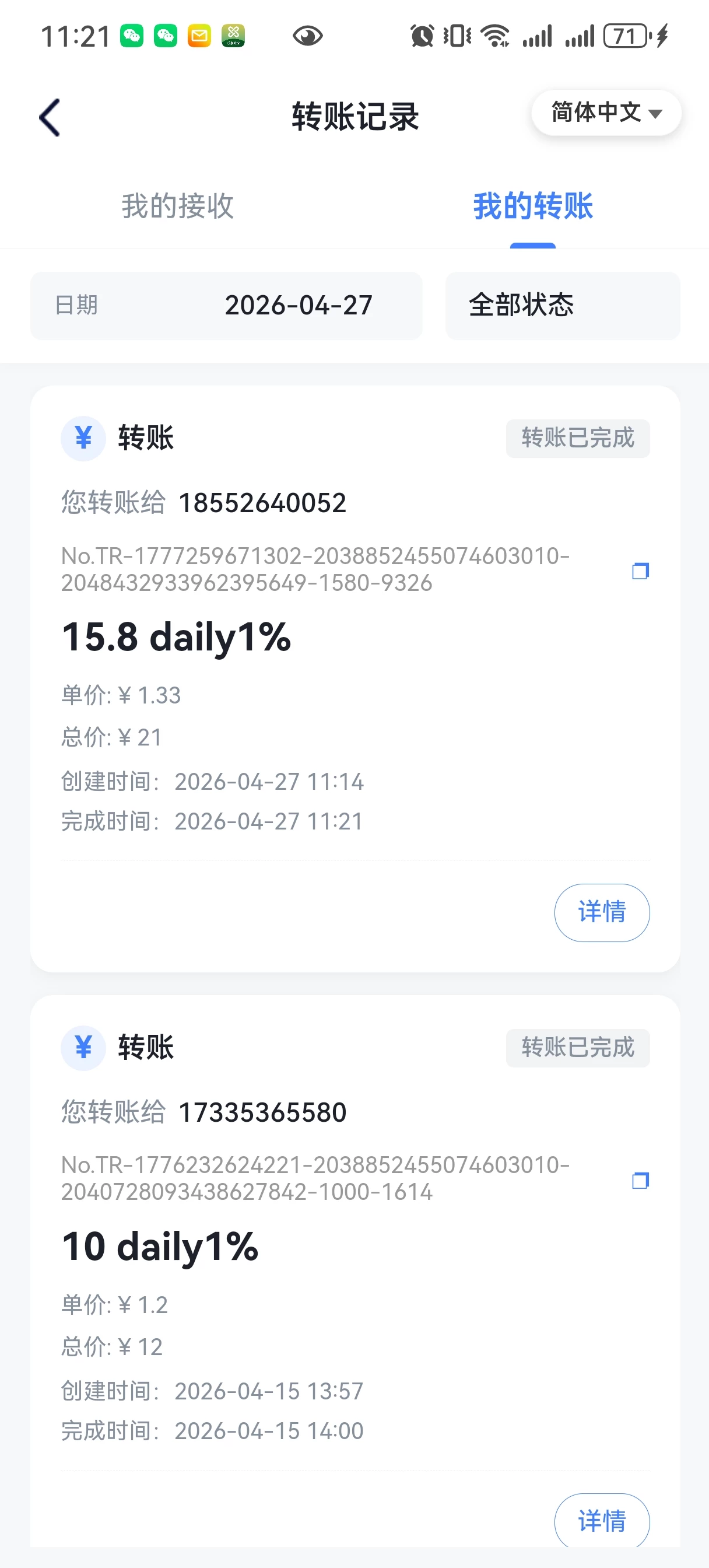Tap the blue underline below 我的转账
Screen dimensions: 709x1568
[x=532, y=246]
